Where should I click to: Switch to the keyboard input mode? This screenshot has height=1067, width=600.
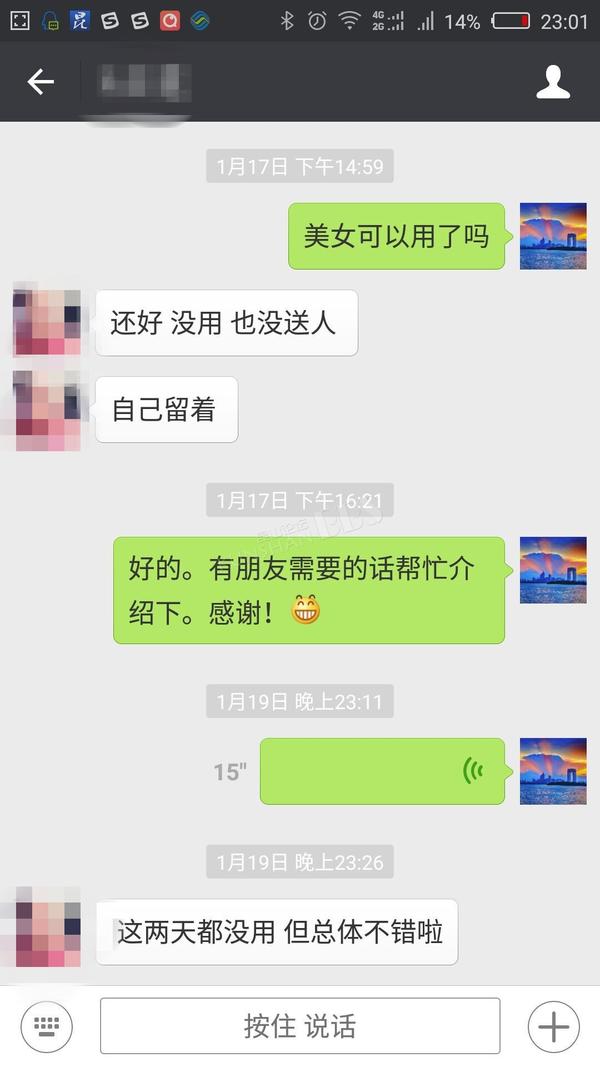click(47, 1026)
